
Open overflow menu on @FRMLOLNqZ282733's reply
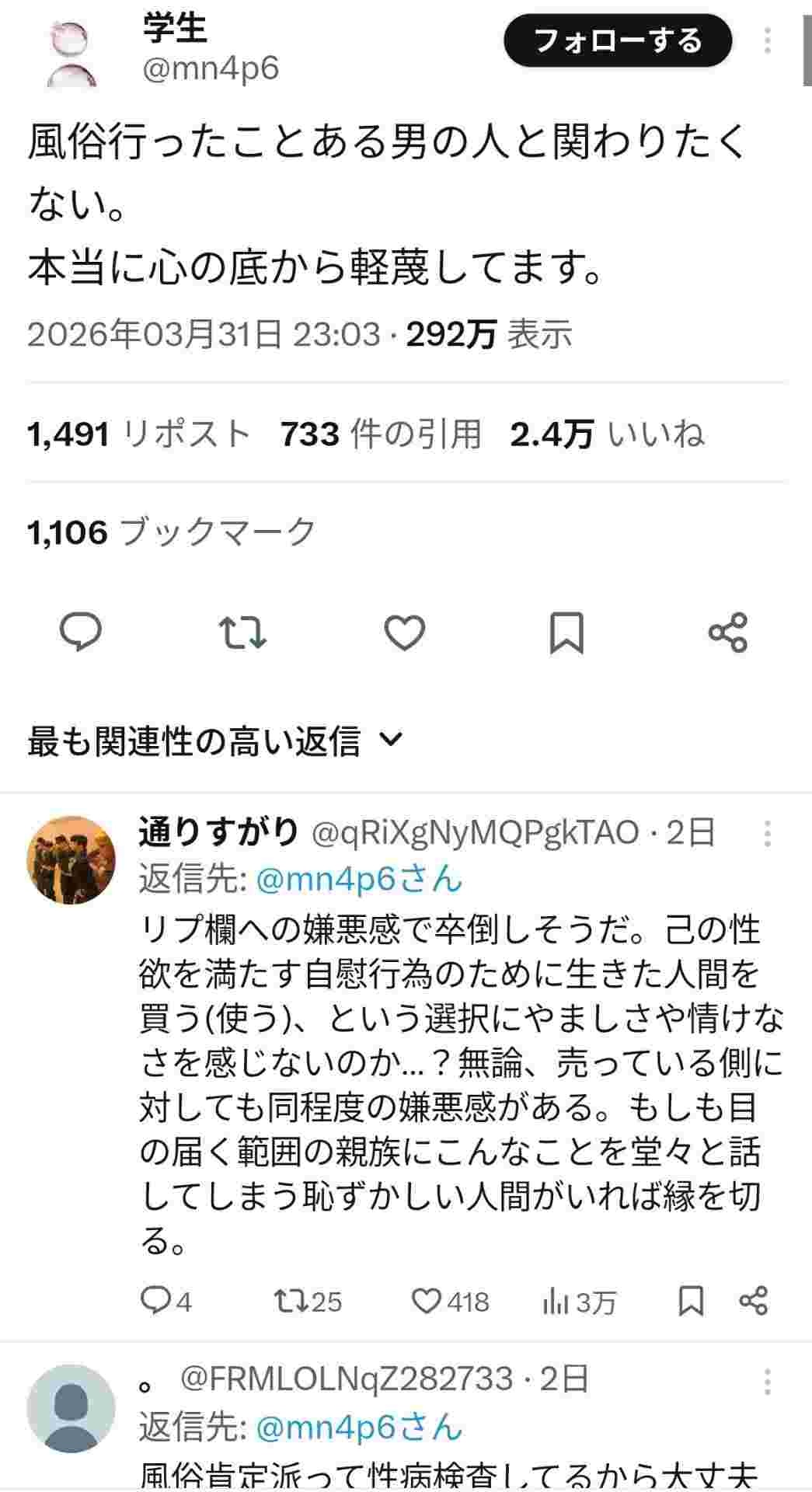pyautogui.click(x=768, y=1380)
